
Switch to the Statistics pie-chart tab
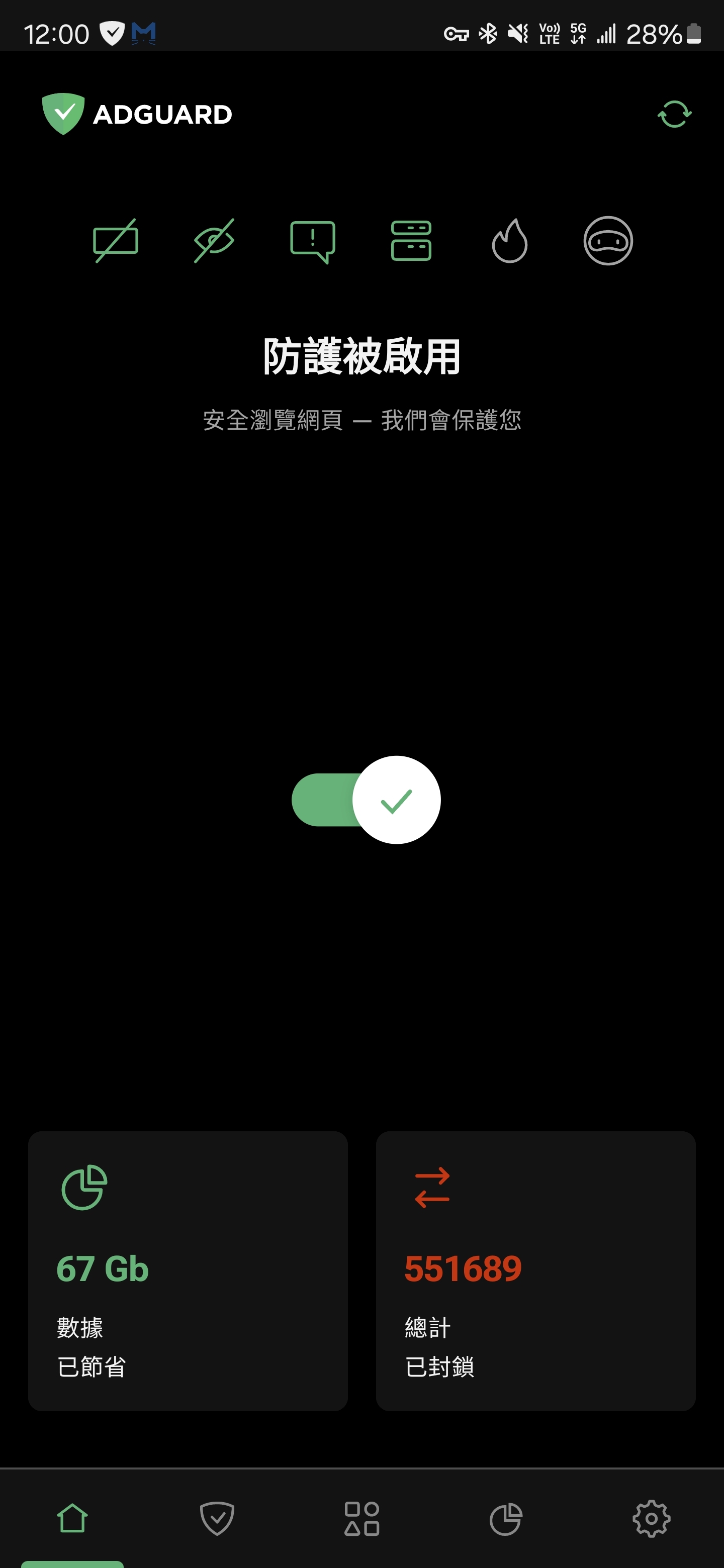click(506, 1518)
